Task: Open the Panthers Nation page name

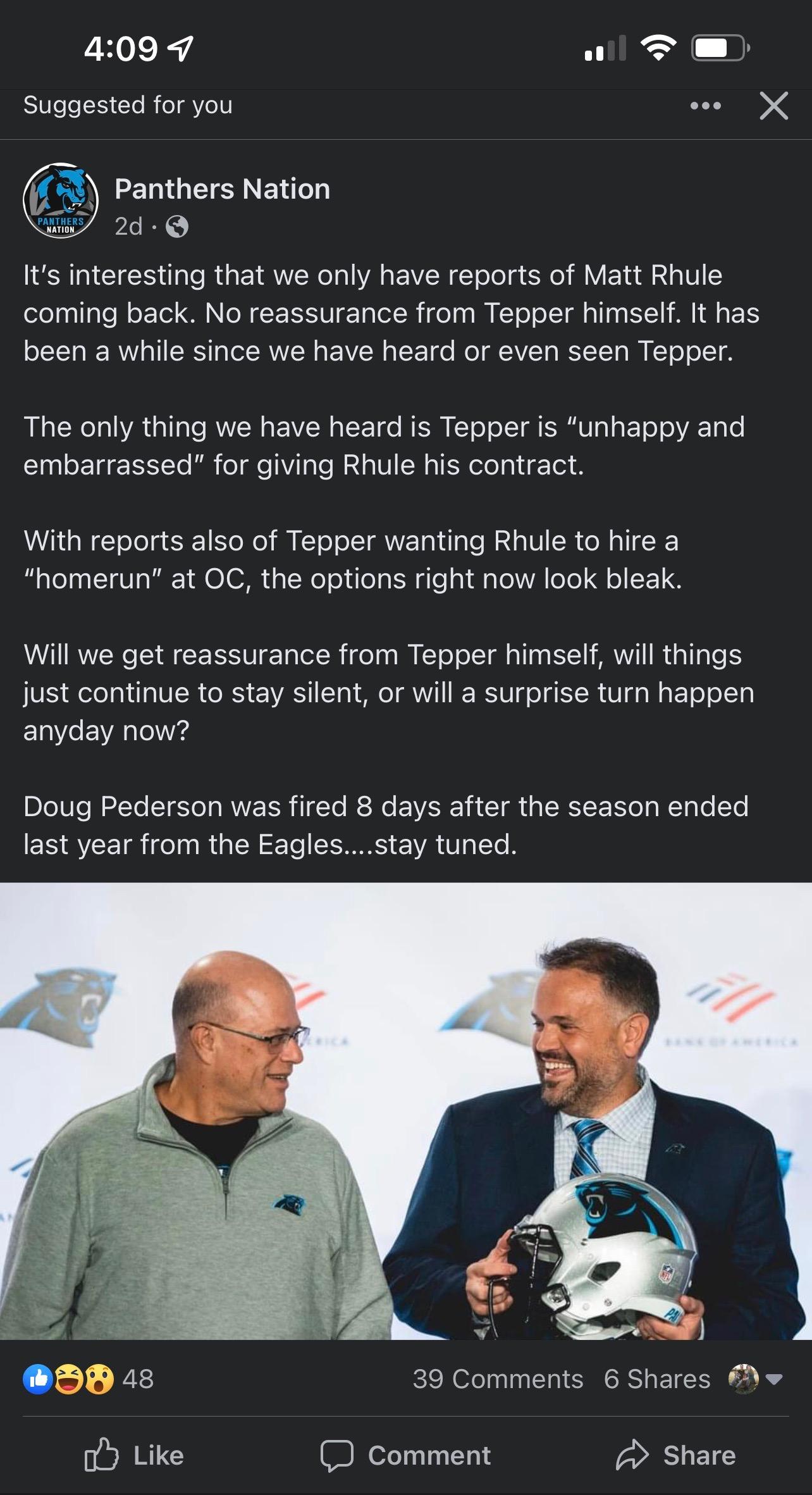Action: click(x=223, y=189)
